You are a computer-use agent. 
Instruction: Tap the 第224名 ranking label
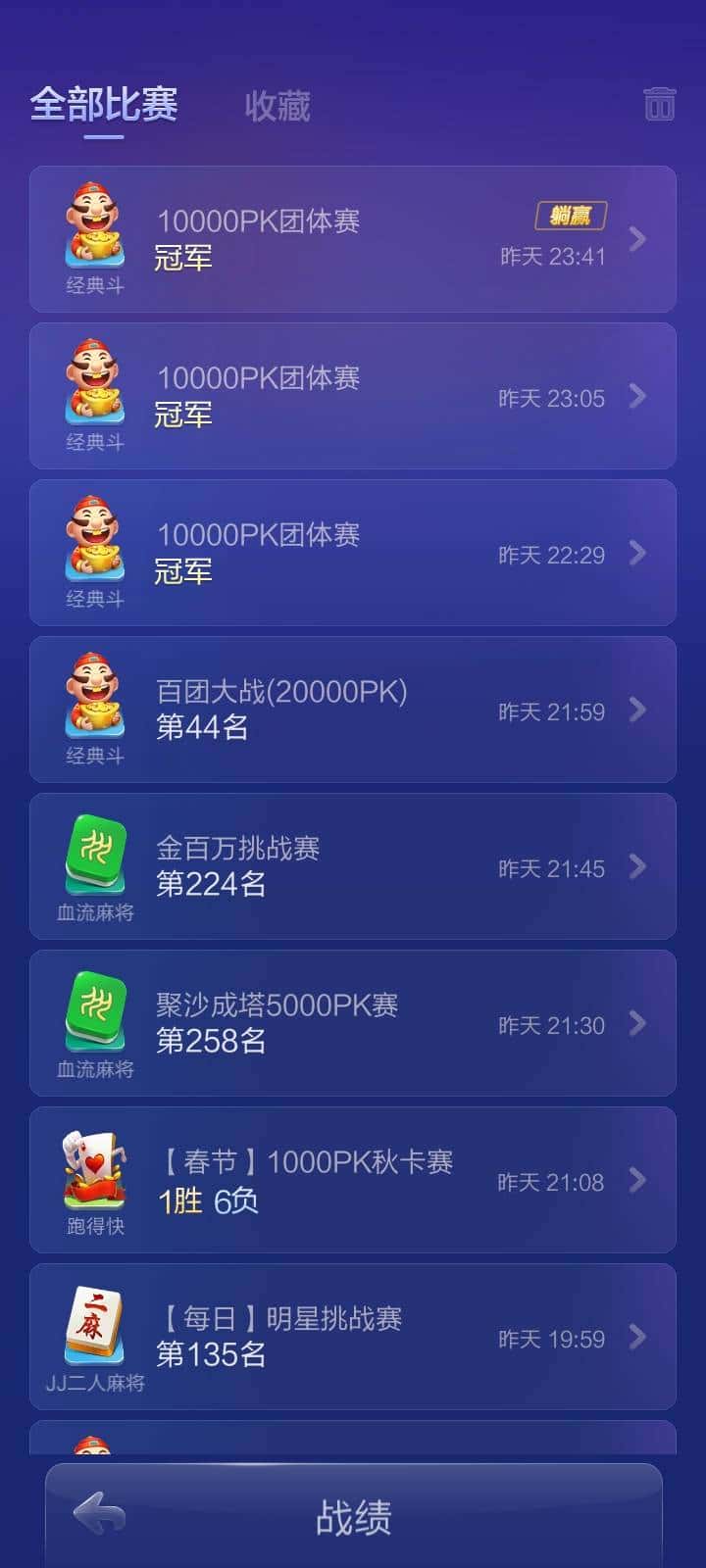[214, 885]
